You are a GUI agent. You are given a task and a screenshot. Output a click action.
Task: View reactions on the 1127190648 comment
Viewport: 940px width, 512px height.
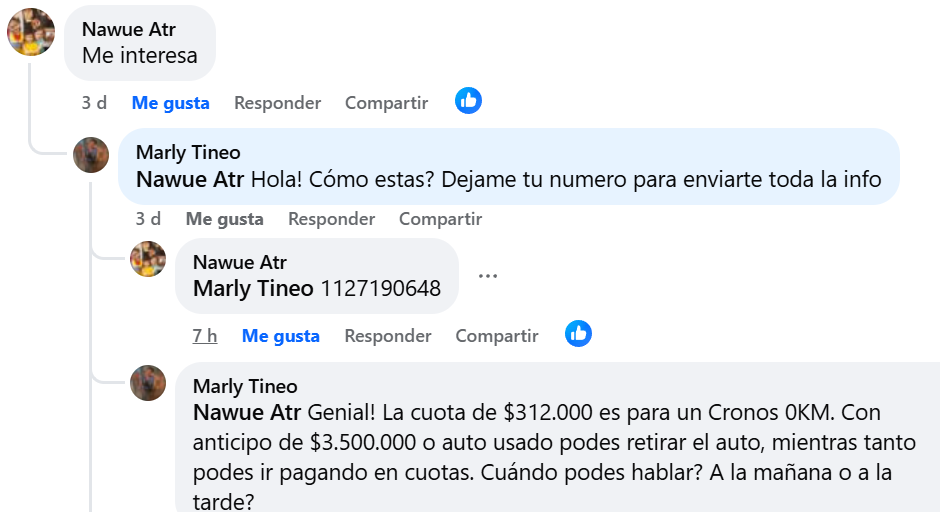[x=578, y=334]
